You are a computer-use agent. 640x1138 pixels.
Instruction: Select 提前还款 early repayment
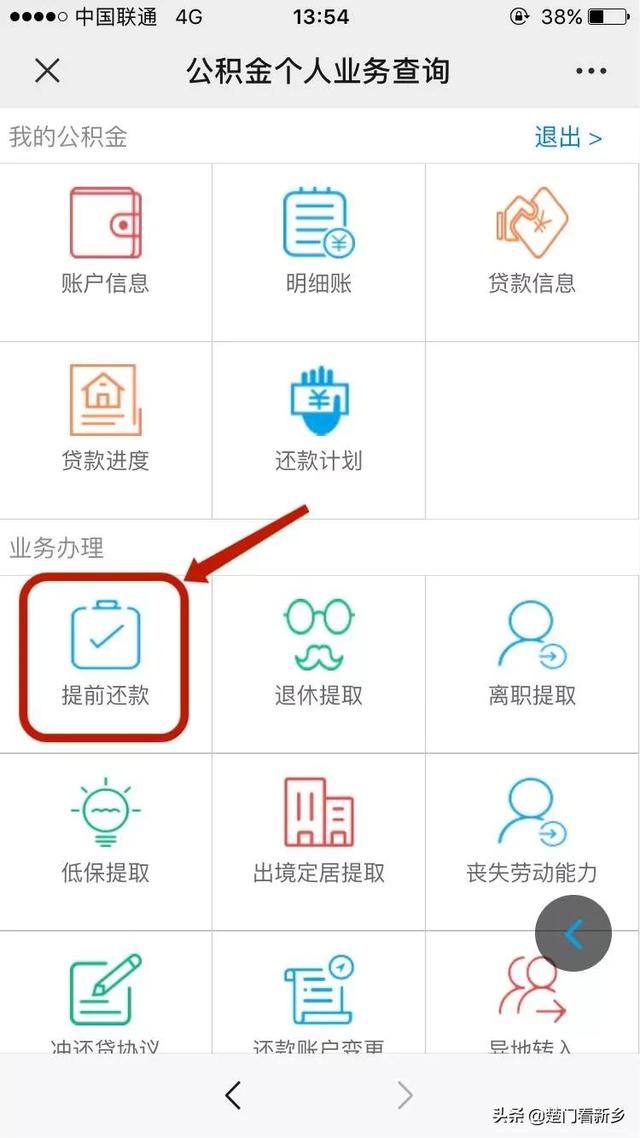[x=105, y=655]
